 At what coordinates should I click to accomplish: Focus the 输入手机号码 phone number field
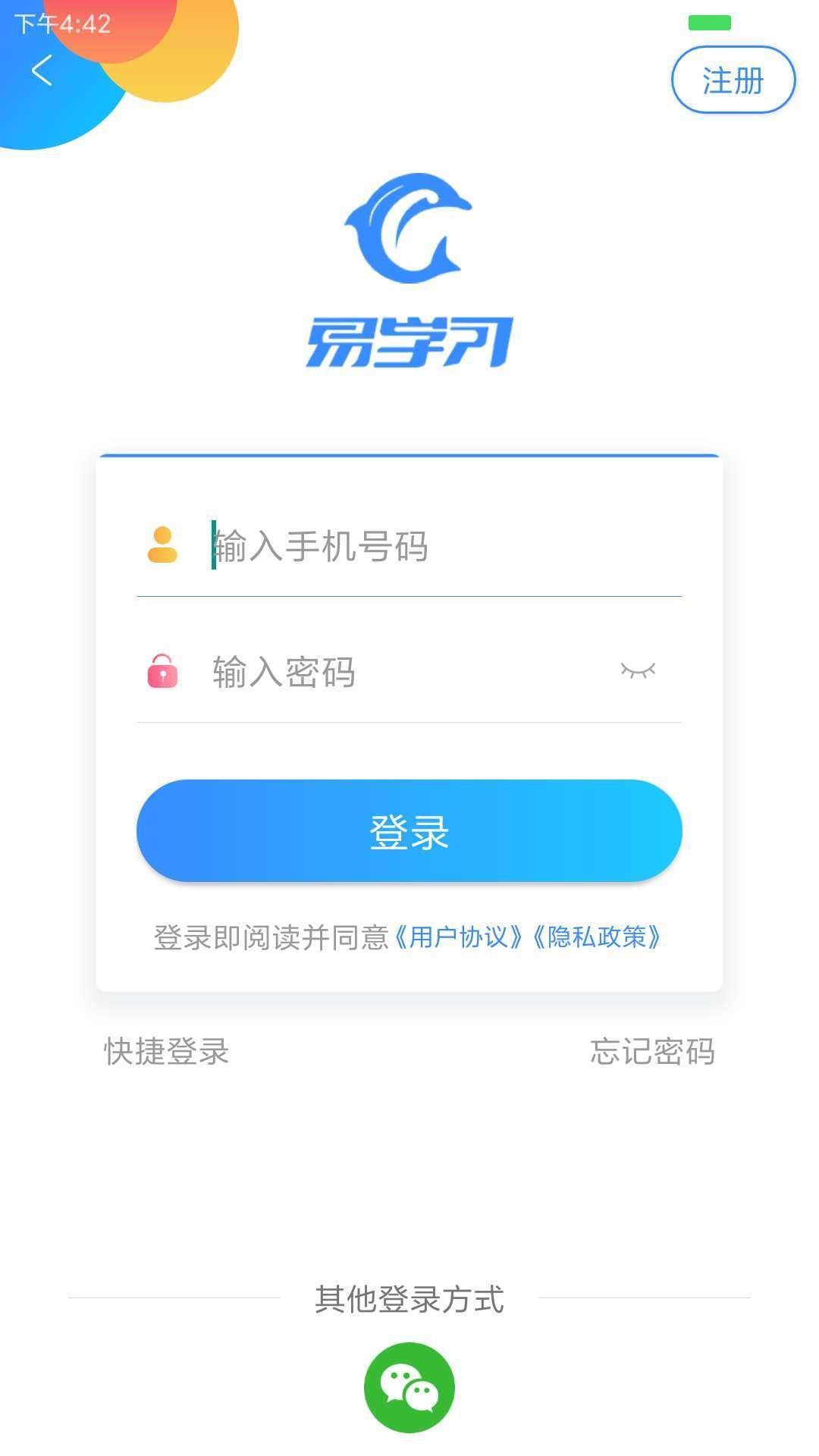pyautogui.click(x=440, y=546)
